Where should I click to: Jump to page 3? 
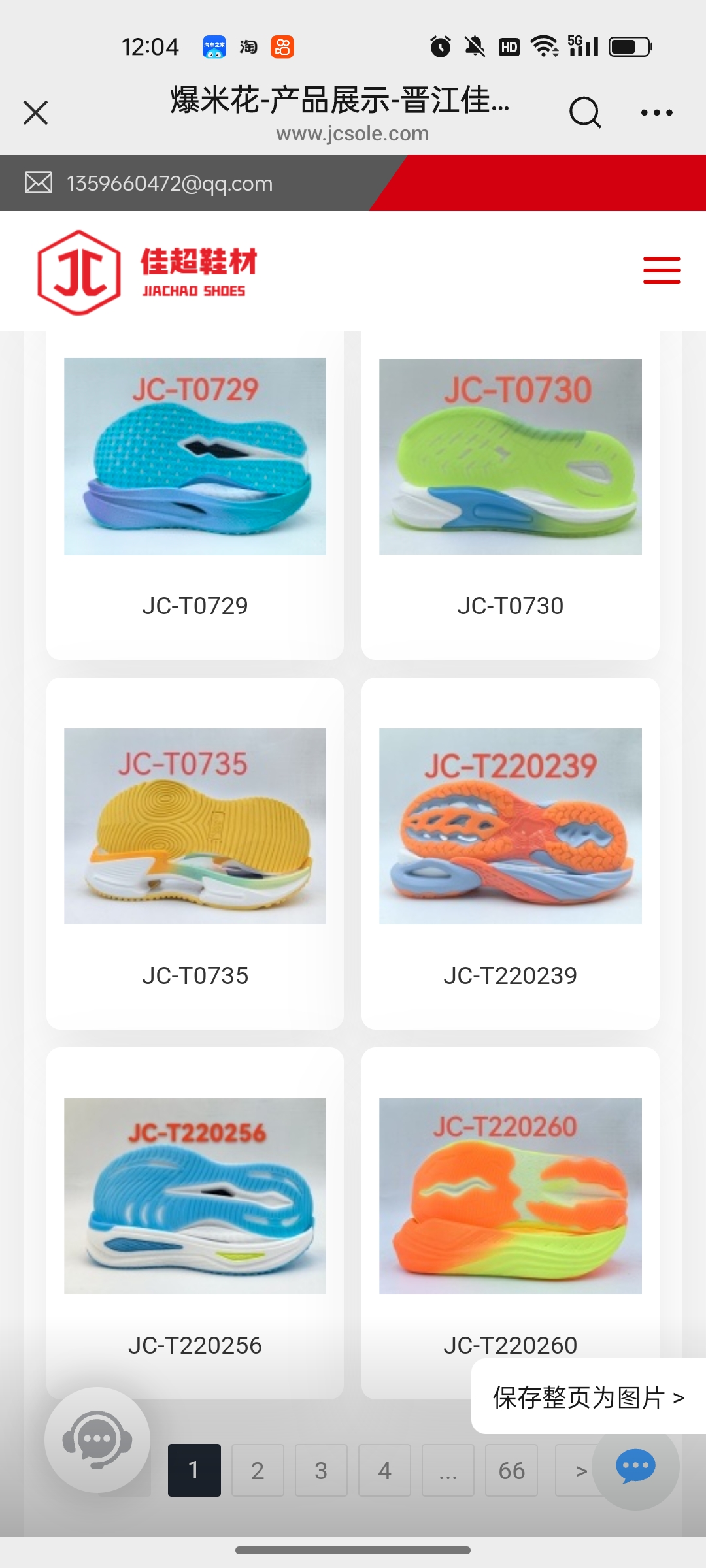[321, 1470]
